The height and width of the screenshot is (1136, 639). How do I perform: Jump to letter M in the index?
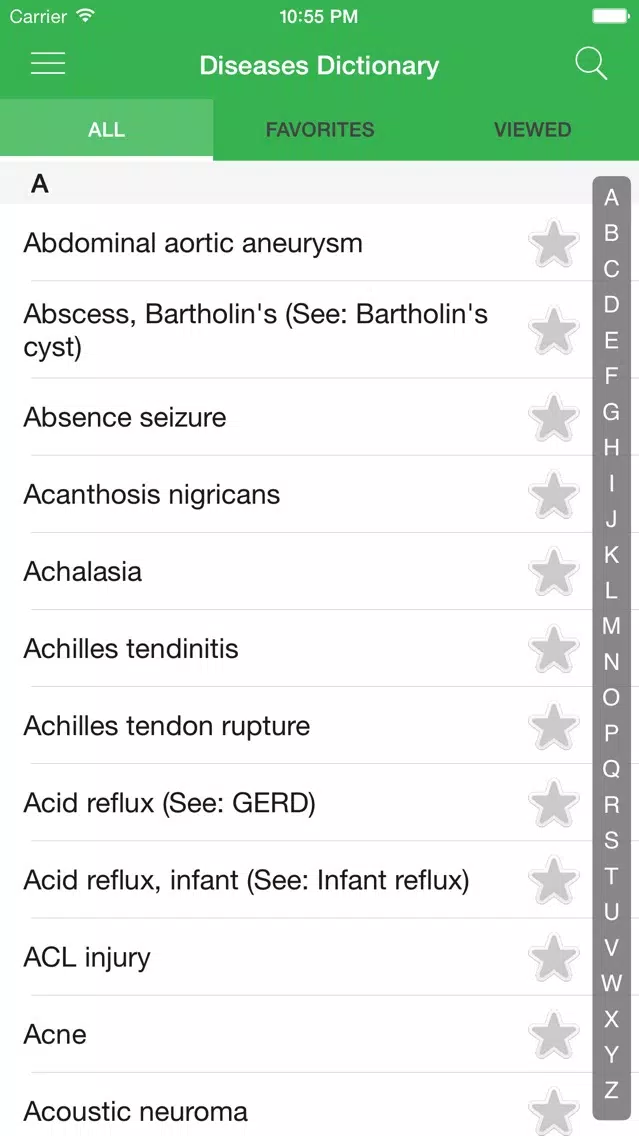611,626
